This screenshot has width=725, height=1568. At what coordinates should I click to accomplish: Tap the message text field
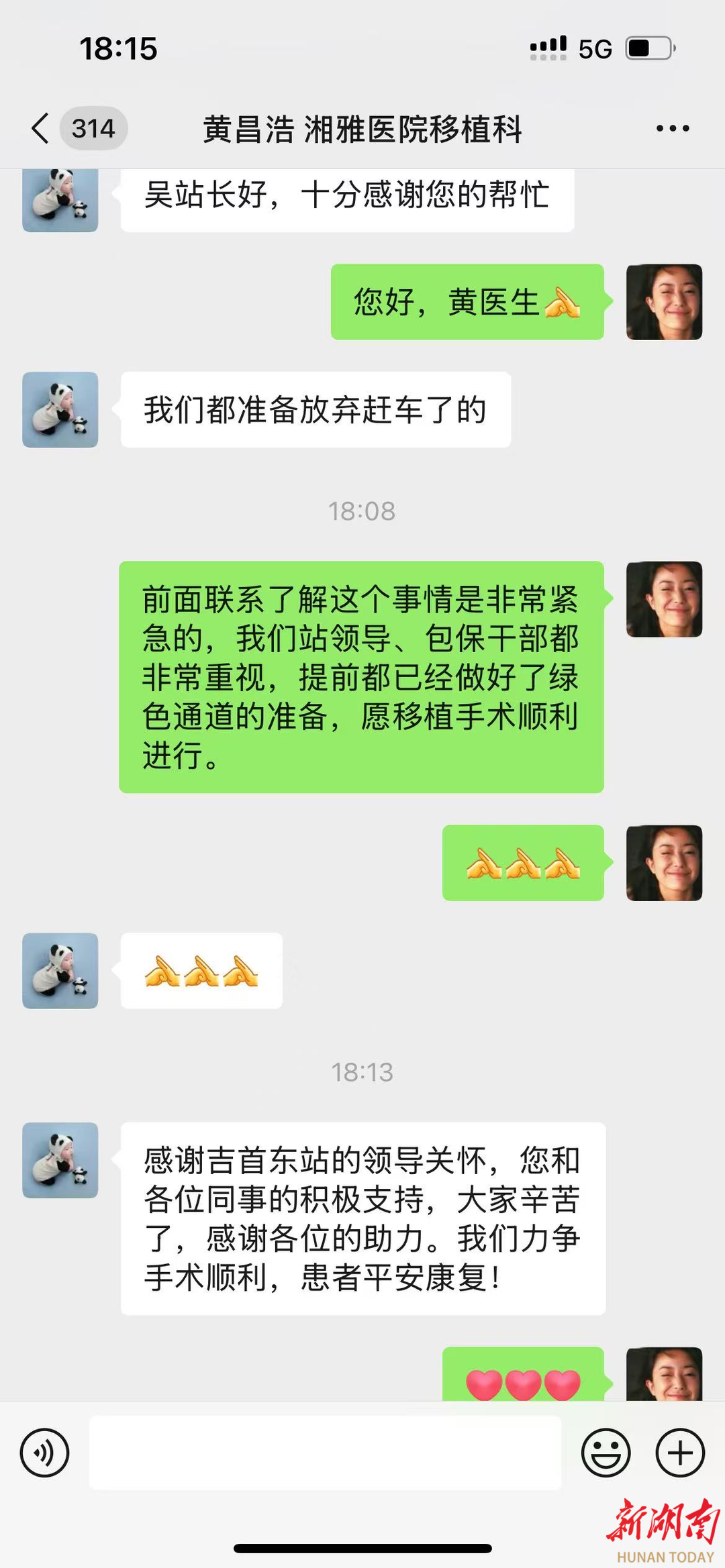coord(325,1453)
